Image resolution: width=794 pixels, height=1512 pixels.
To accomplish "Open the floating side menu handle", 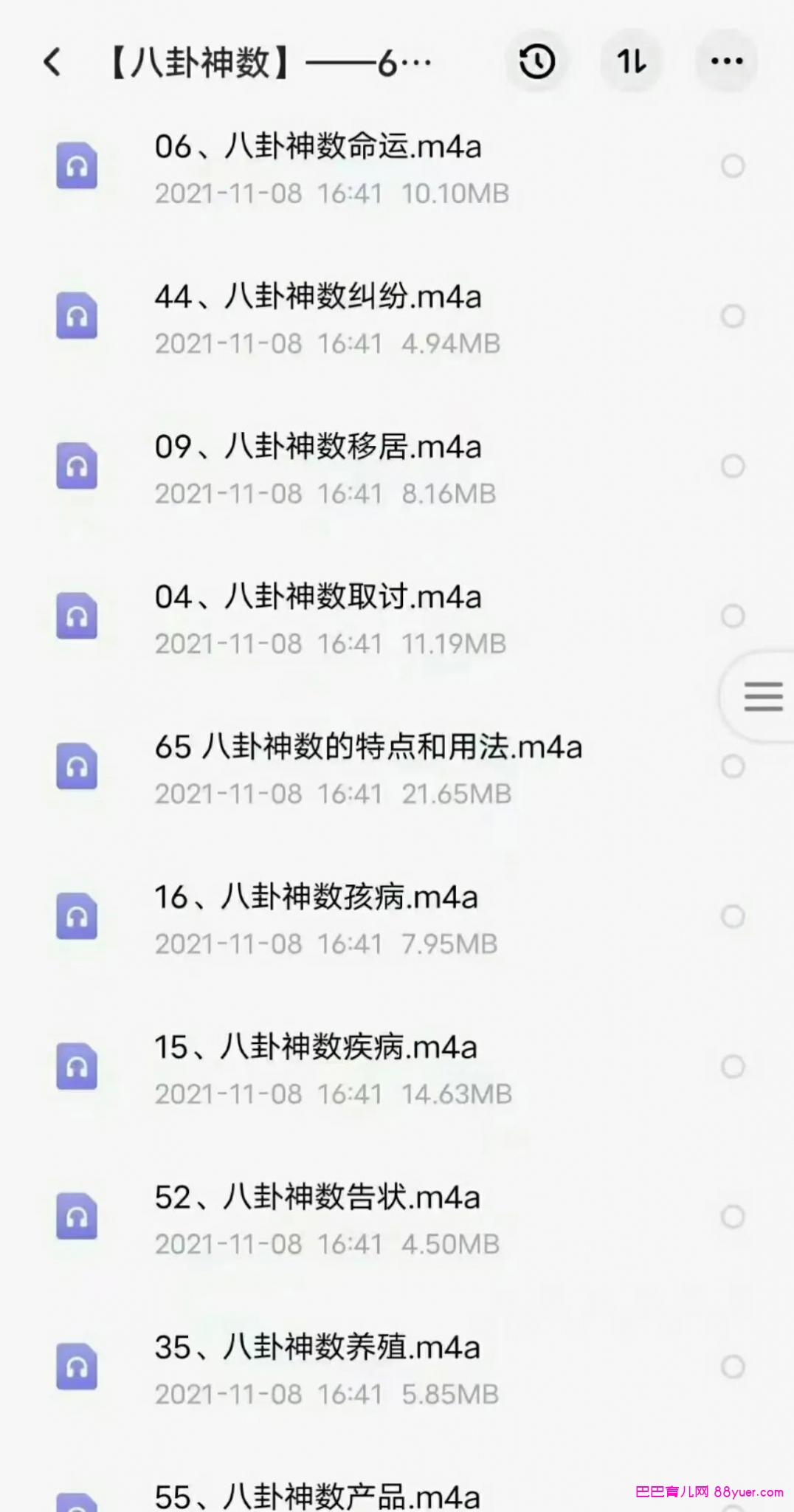I will coord(763,696).
